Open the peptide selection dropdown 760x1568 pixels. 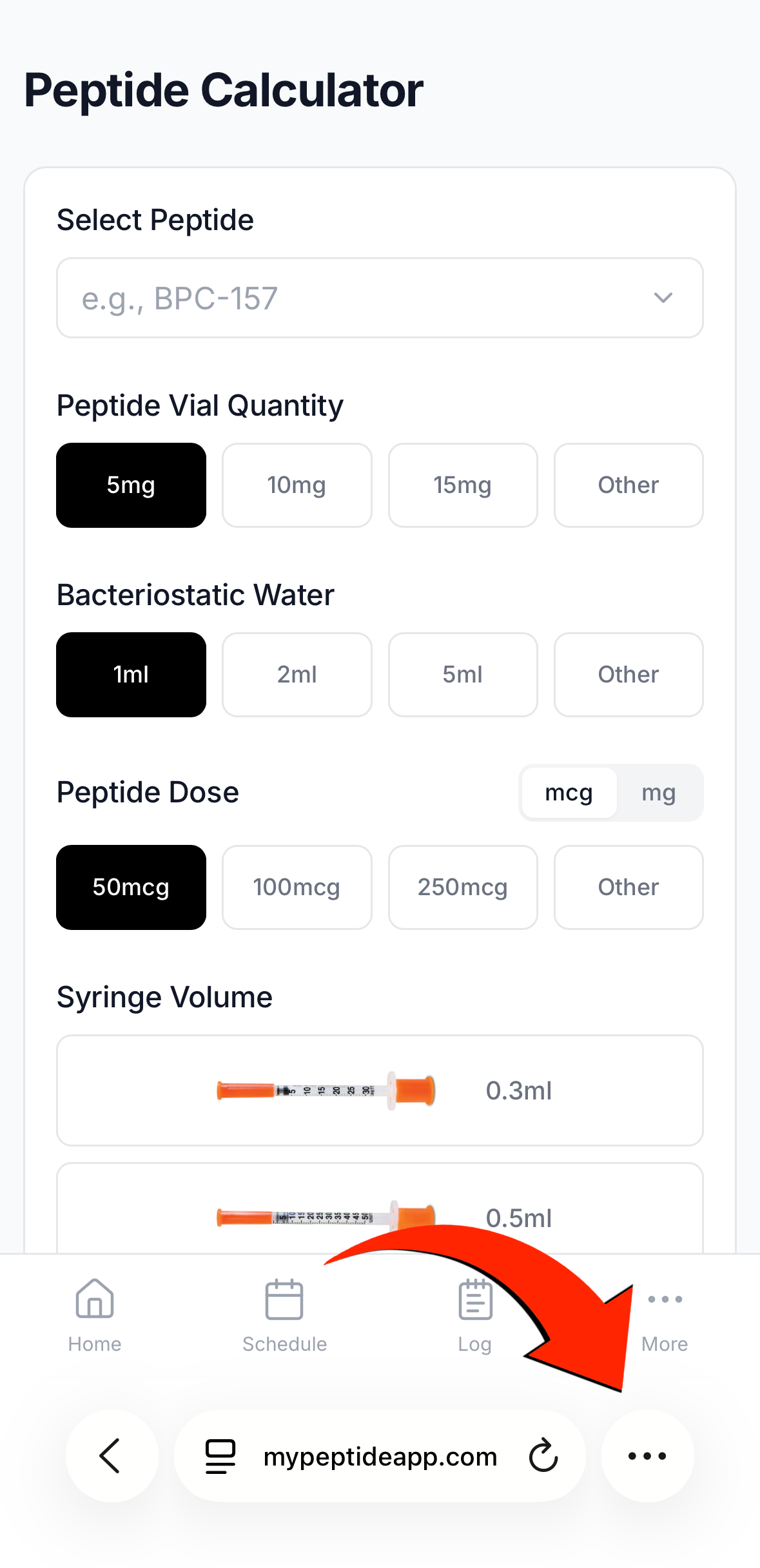point(380,298)
